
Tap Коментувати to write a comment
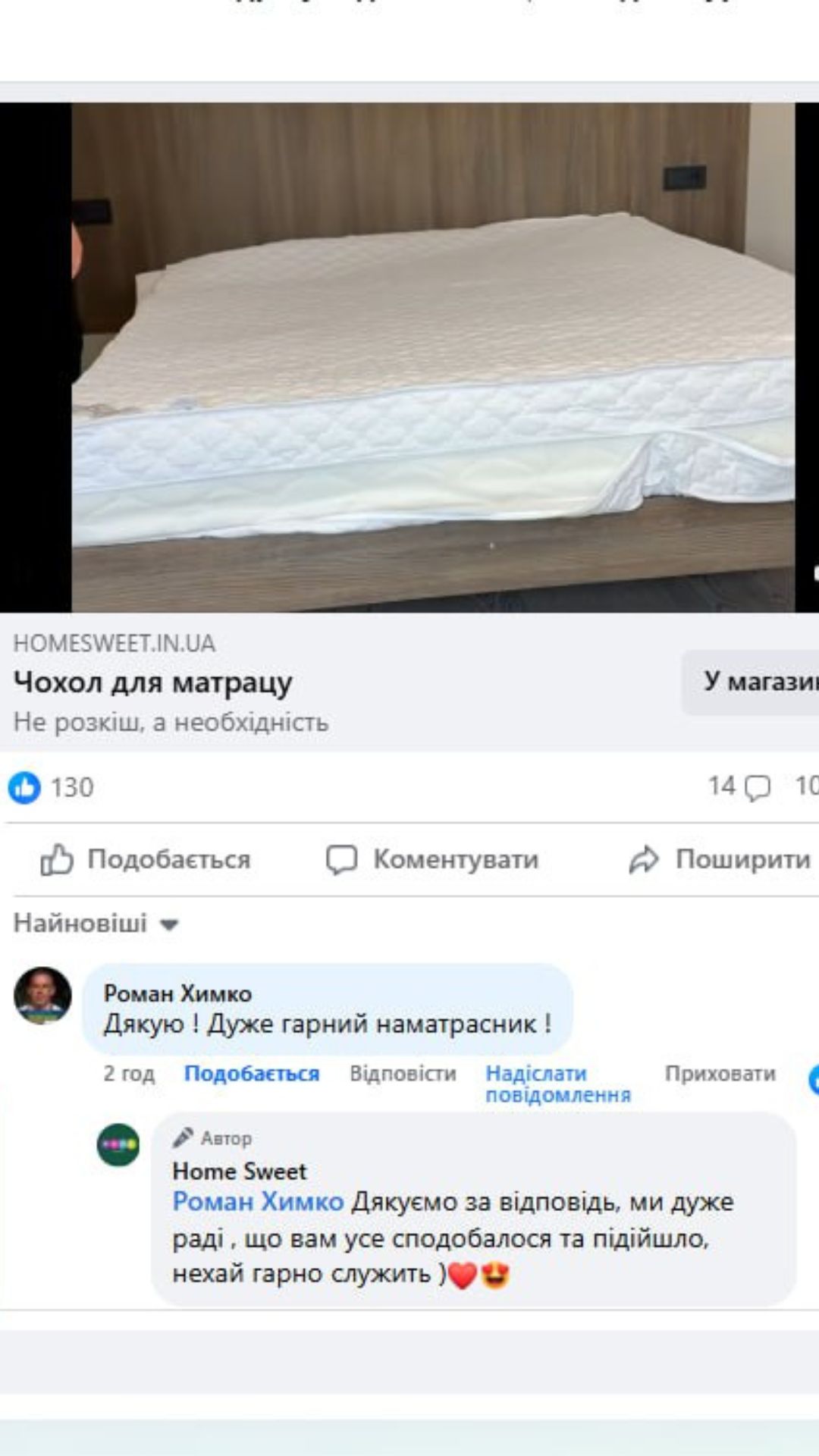tap(432, 860)
